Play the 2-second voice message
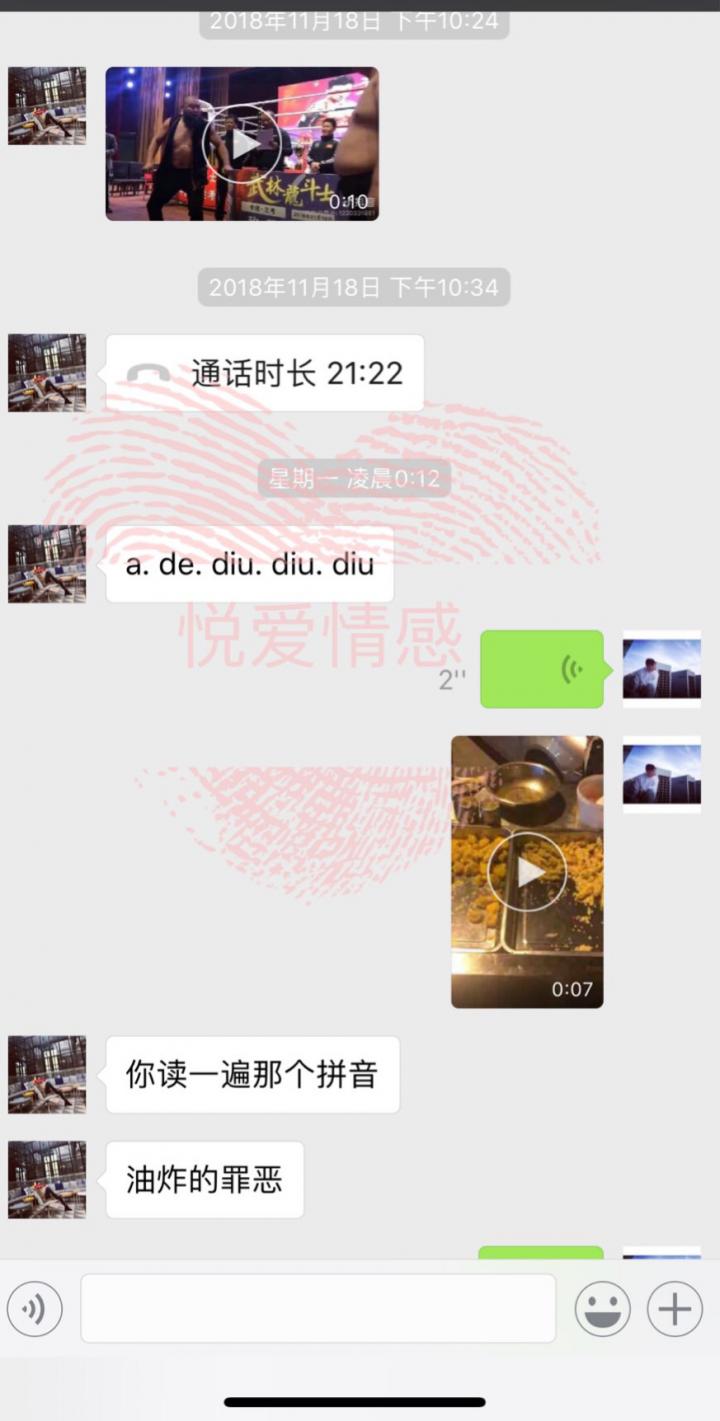The height and width of the screenshot is (1421, 720). (541, 669)
